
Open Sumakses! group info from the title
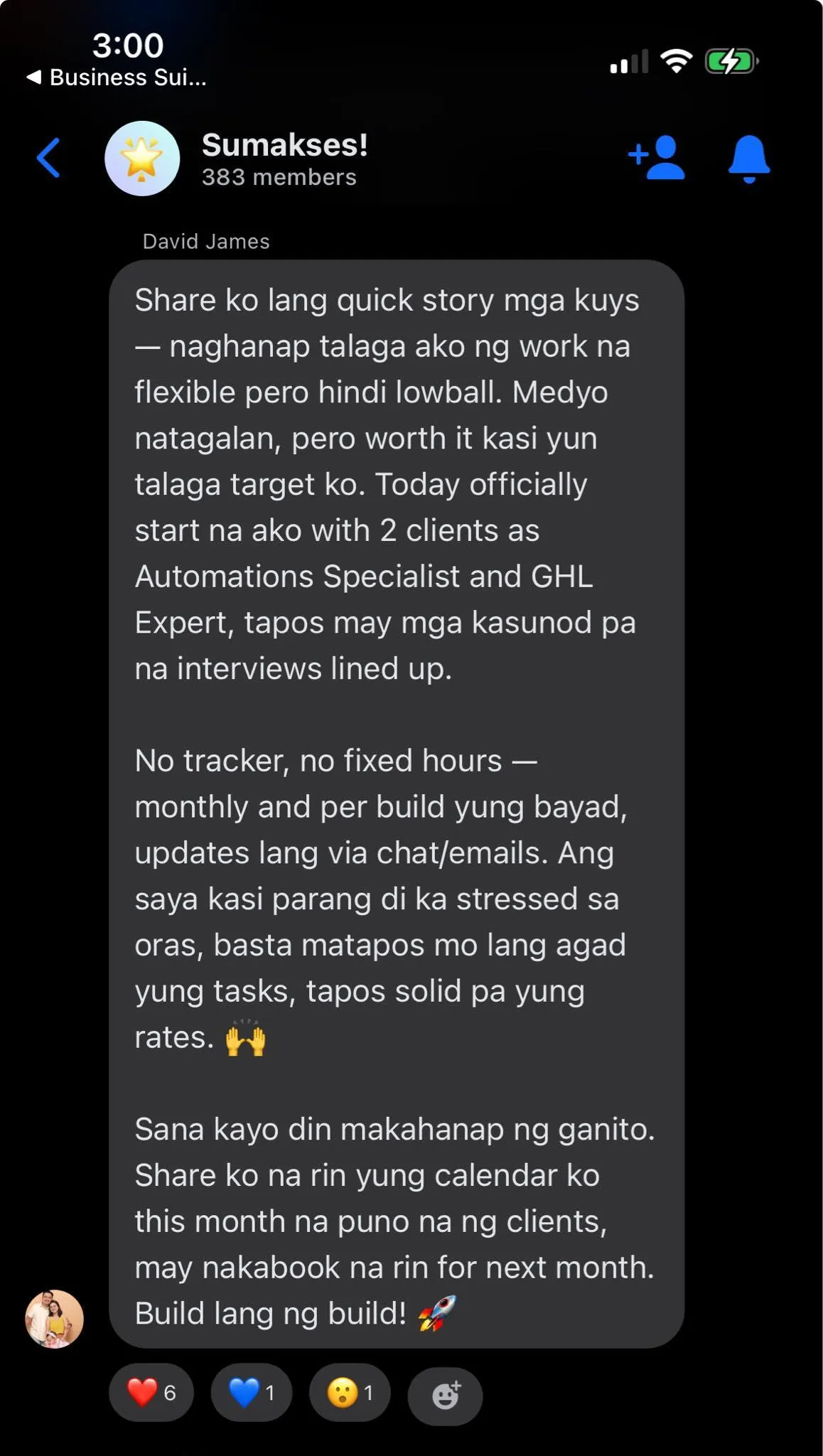(284, 145)
